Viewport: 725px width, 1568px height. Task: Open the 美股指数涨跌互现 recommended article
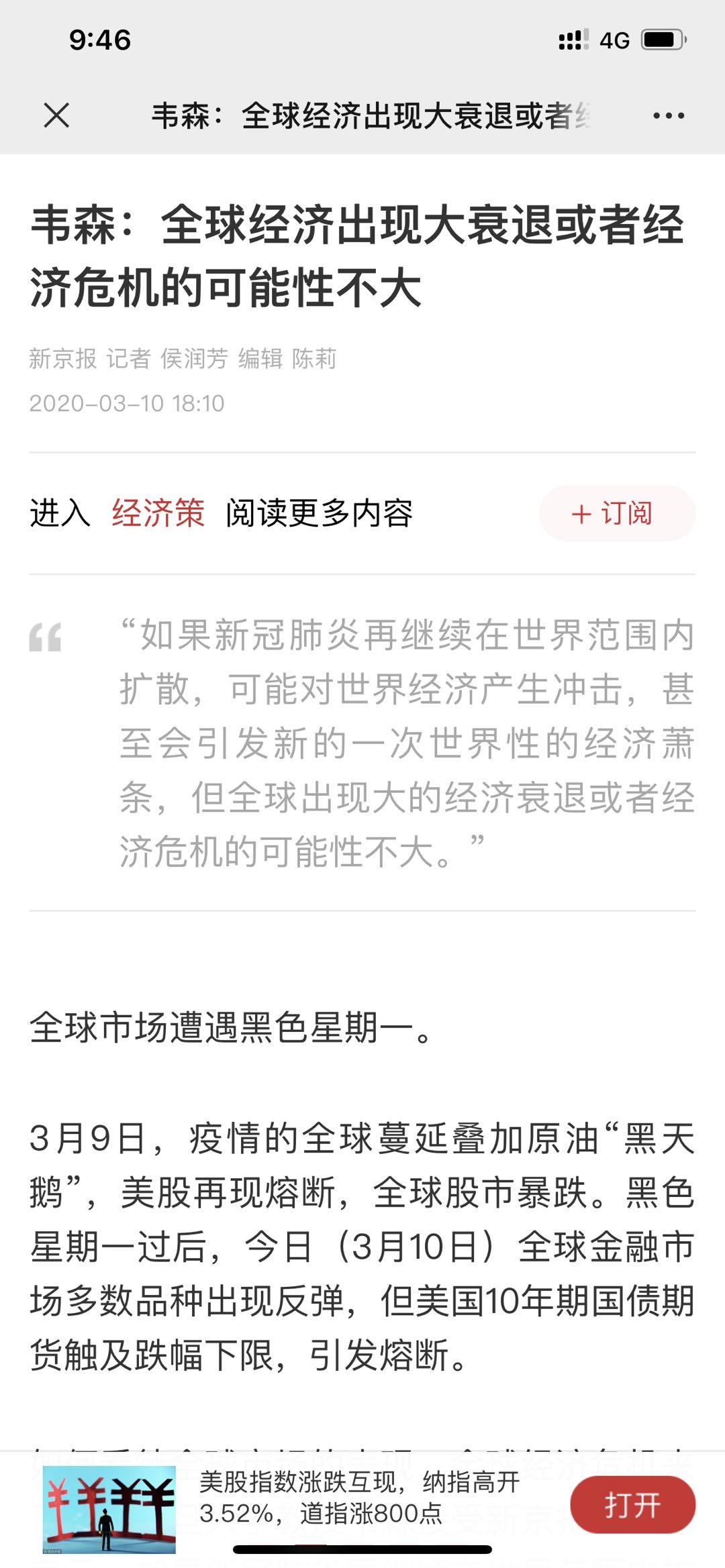(x=359, y=1498)
